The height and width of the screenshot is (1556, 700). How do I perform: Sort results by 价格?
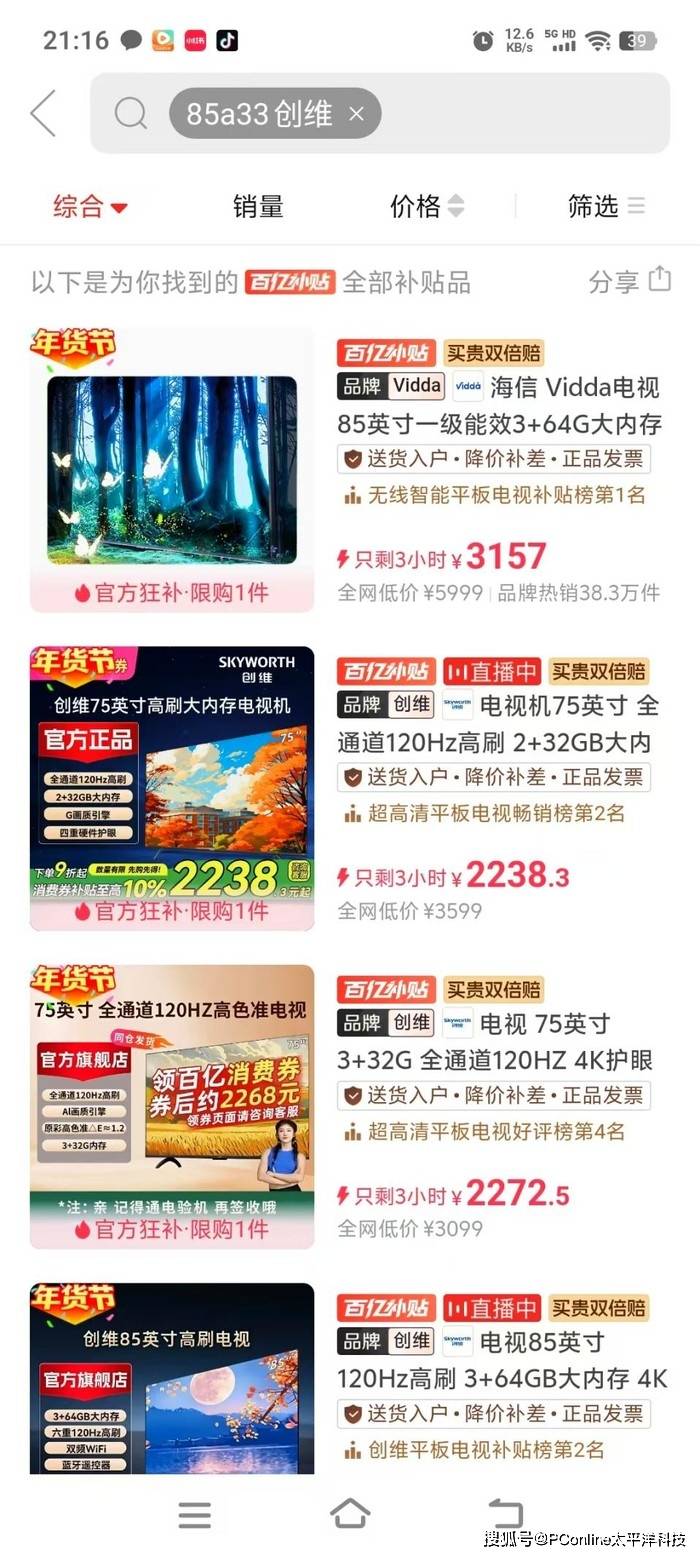(427, 206)
